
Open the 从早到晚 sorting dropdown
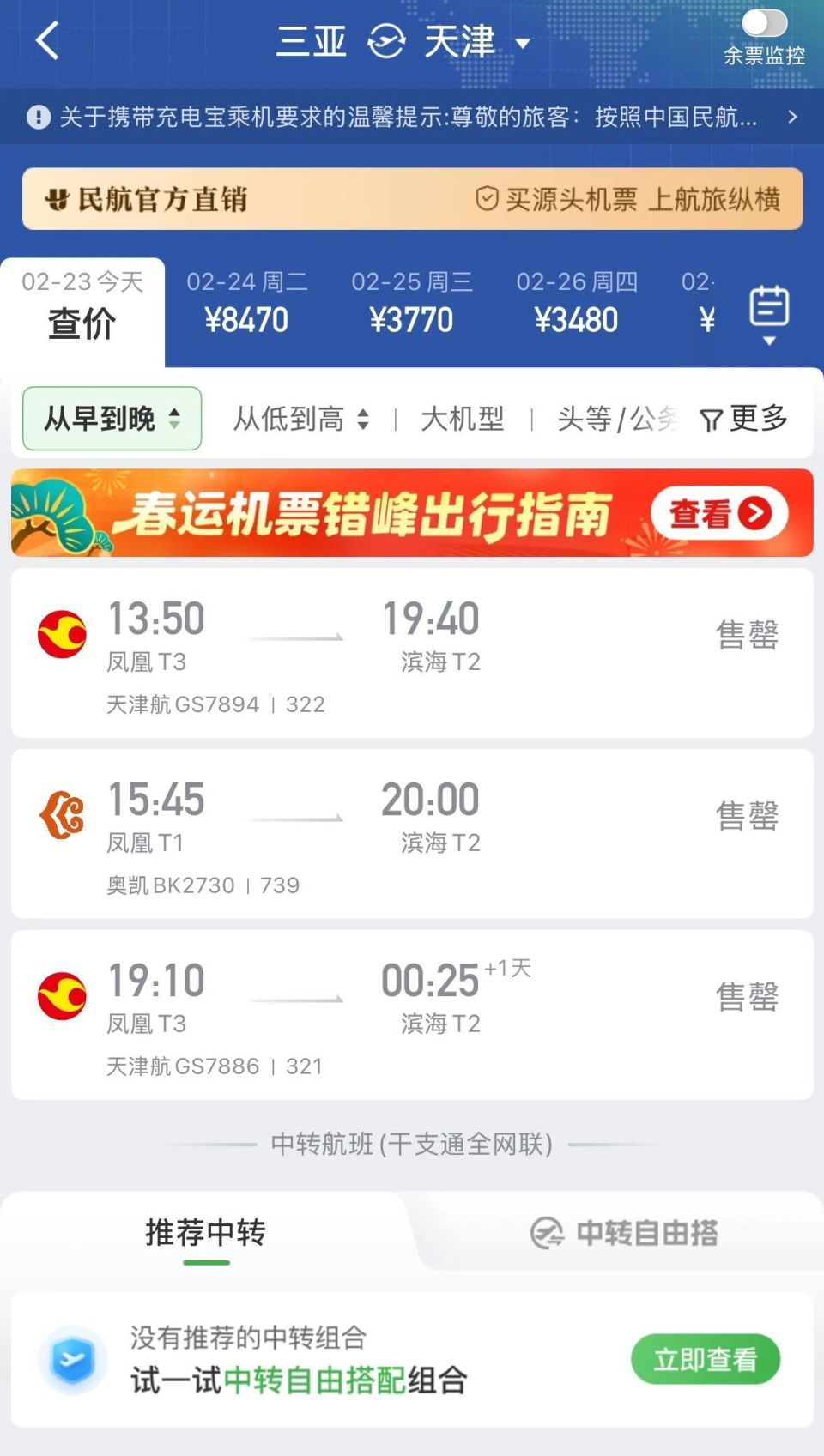110,419
